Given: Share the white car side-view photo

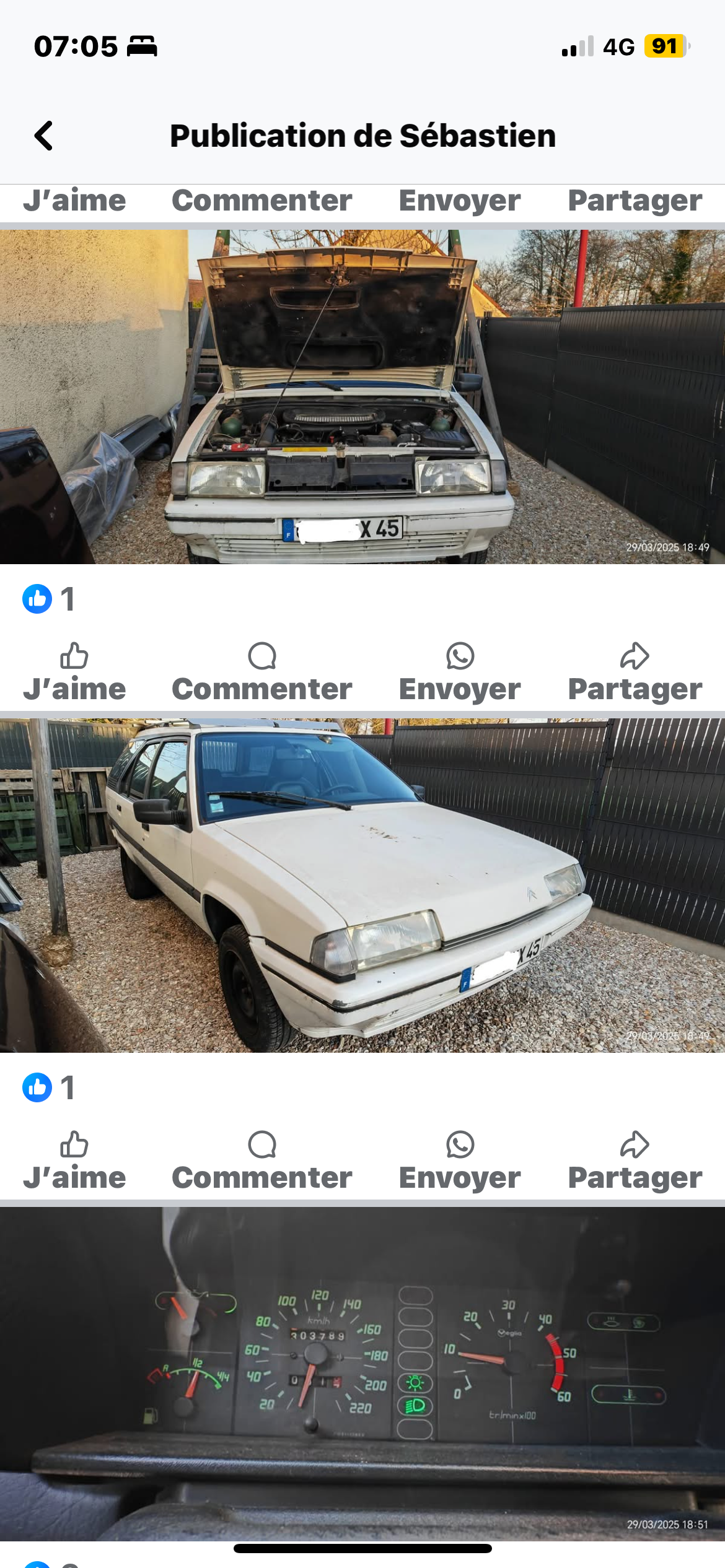Looking at the screenshot, I should pos(635,1161).
